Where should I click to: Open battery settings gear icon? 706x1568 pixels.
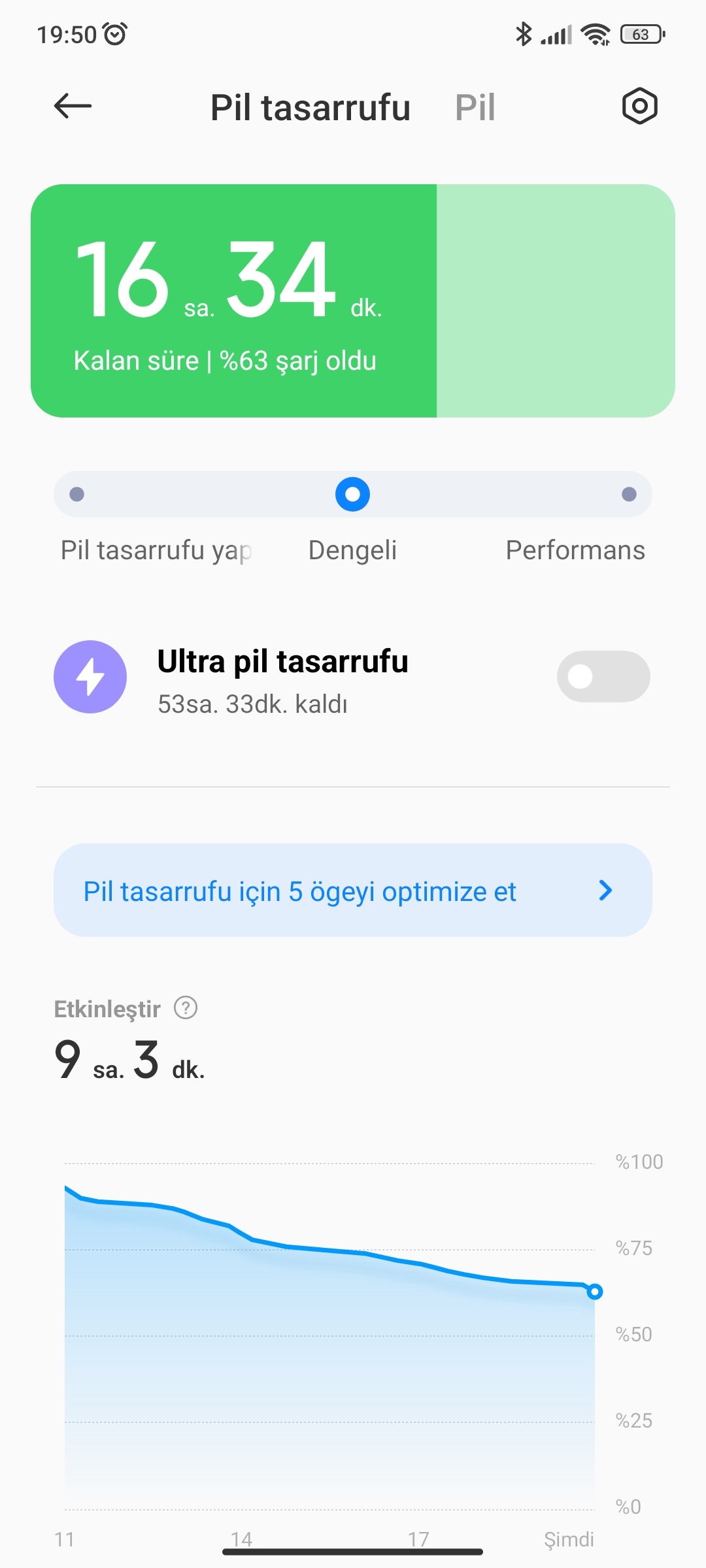tap(639, 106)
